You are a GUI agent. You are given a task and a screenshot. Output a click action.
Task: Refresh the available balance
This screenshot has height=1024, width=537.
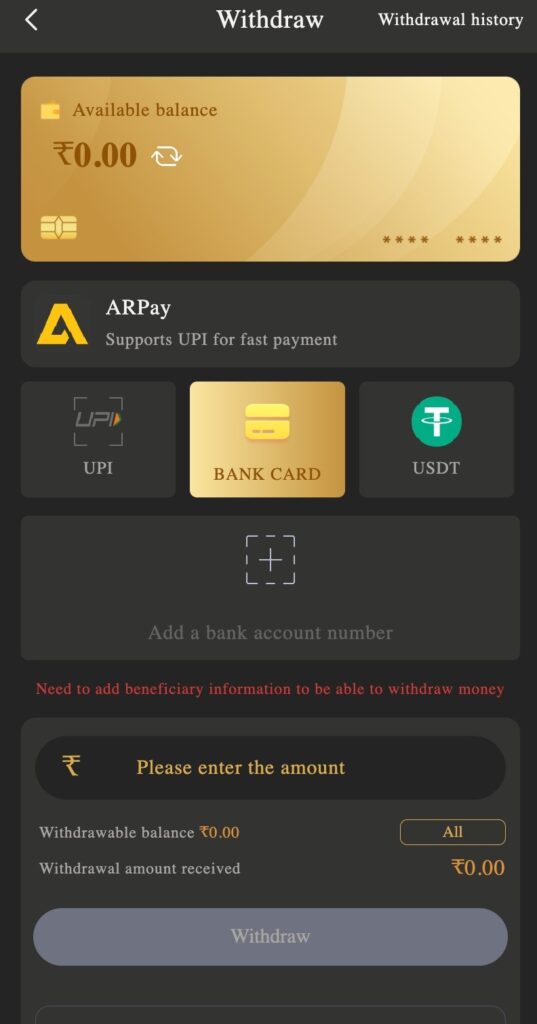[x=167, y=156]
